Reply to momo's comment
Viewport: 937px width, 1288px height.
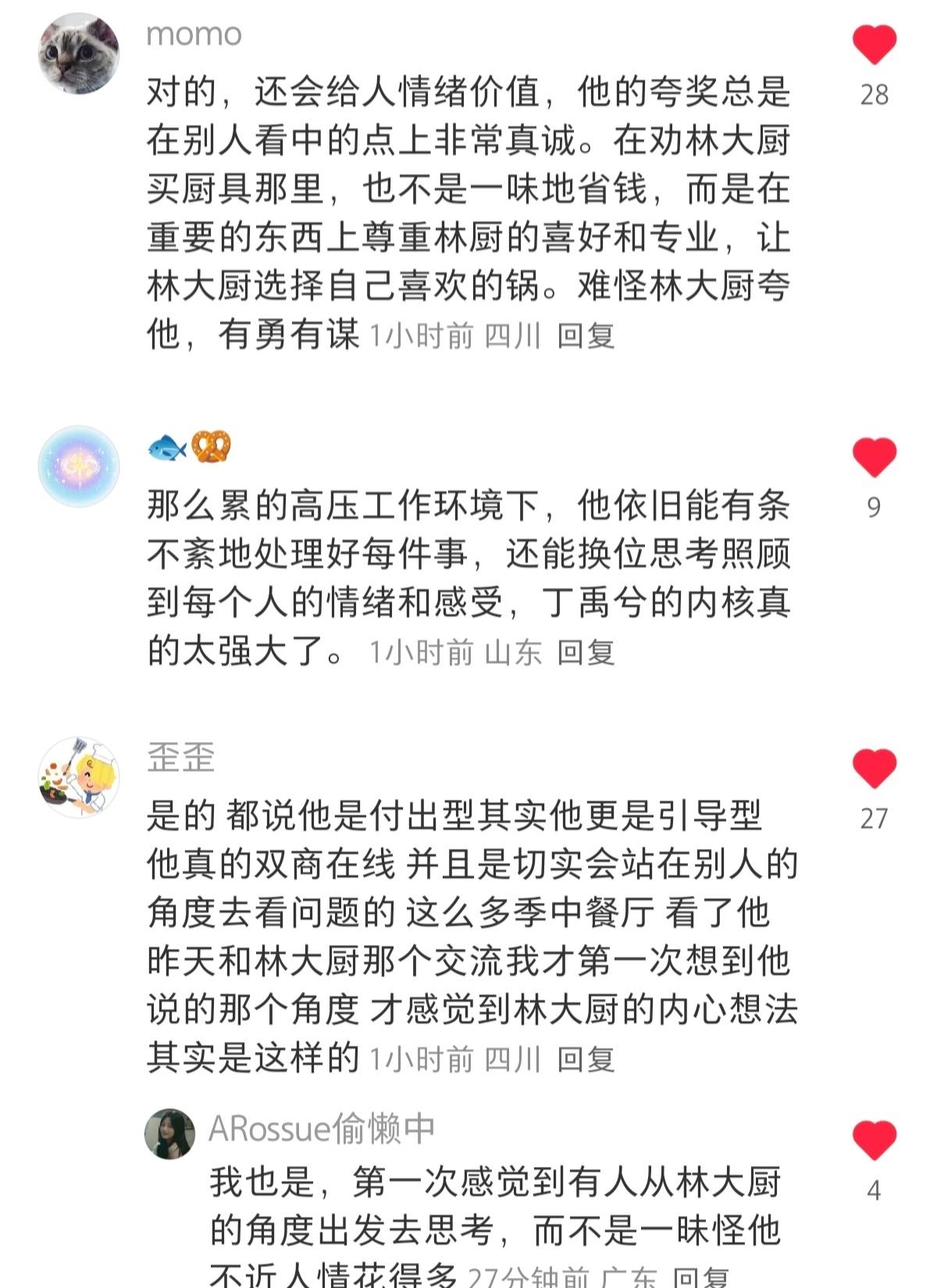(586, 336)
